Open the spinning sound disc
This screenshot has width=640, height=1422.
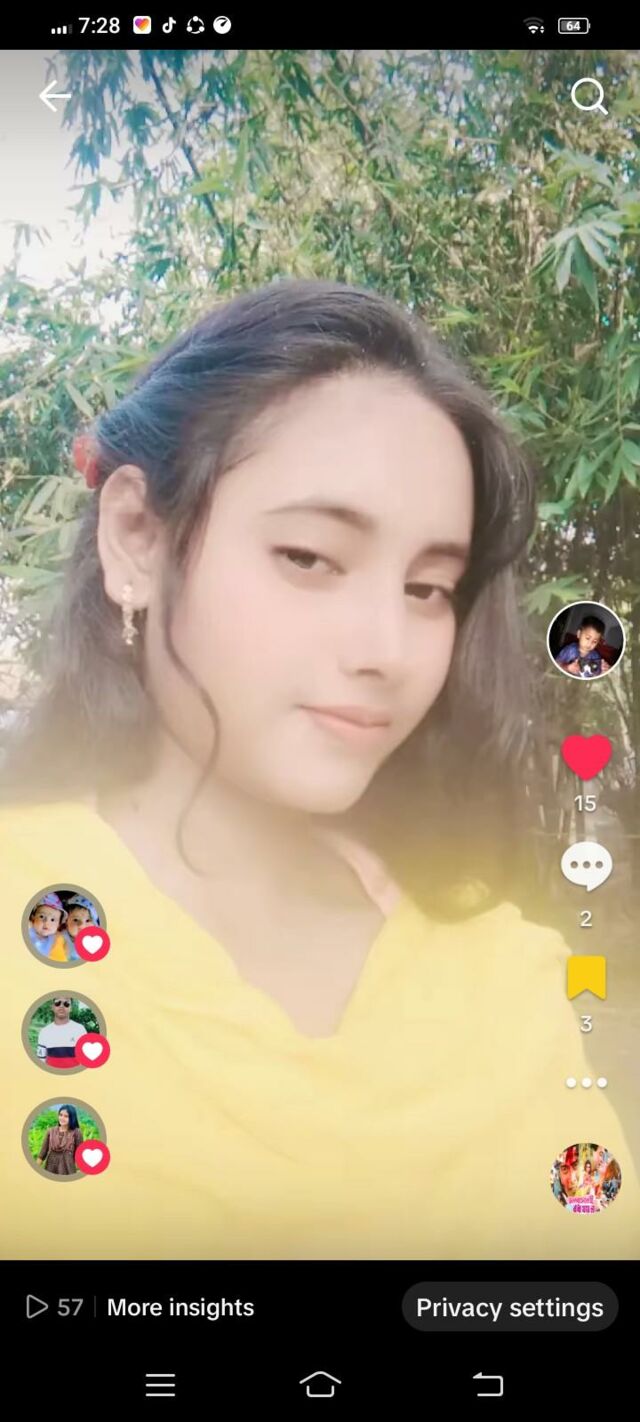(586, 1178)
